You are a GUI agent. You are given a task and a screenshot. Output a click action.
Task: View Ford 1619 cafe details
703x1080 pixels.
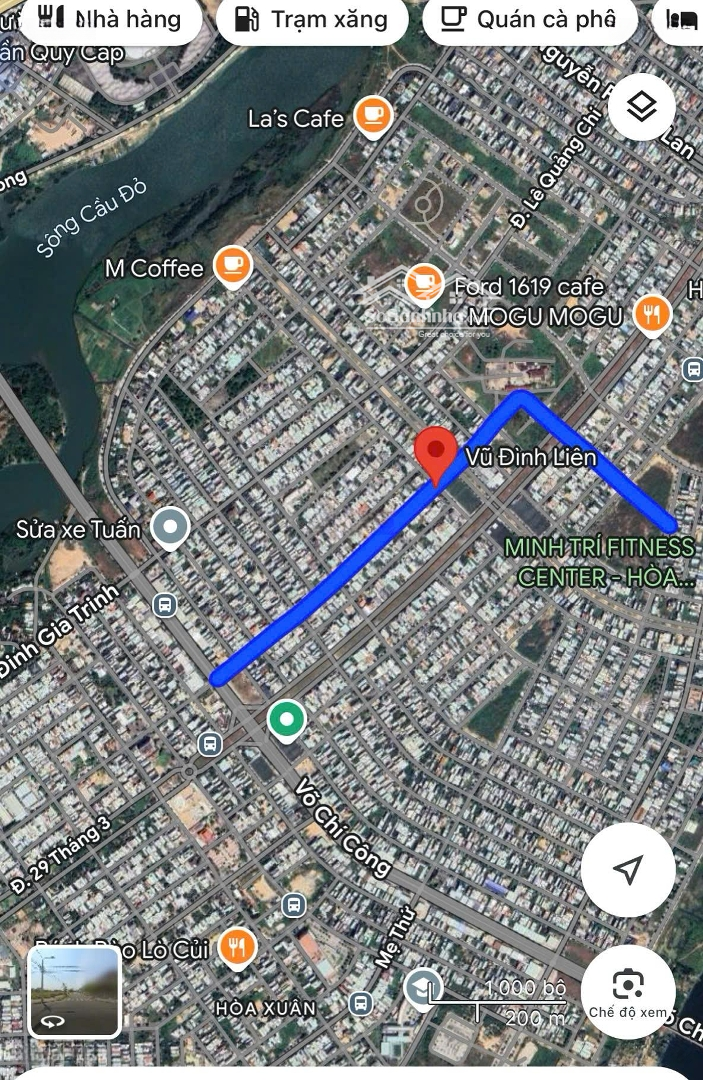point(424,286)
